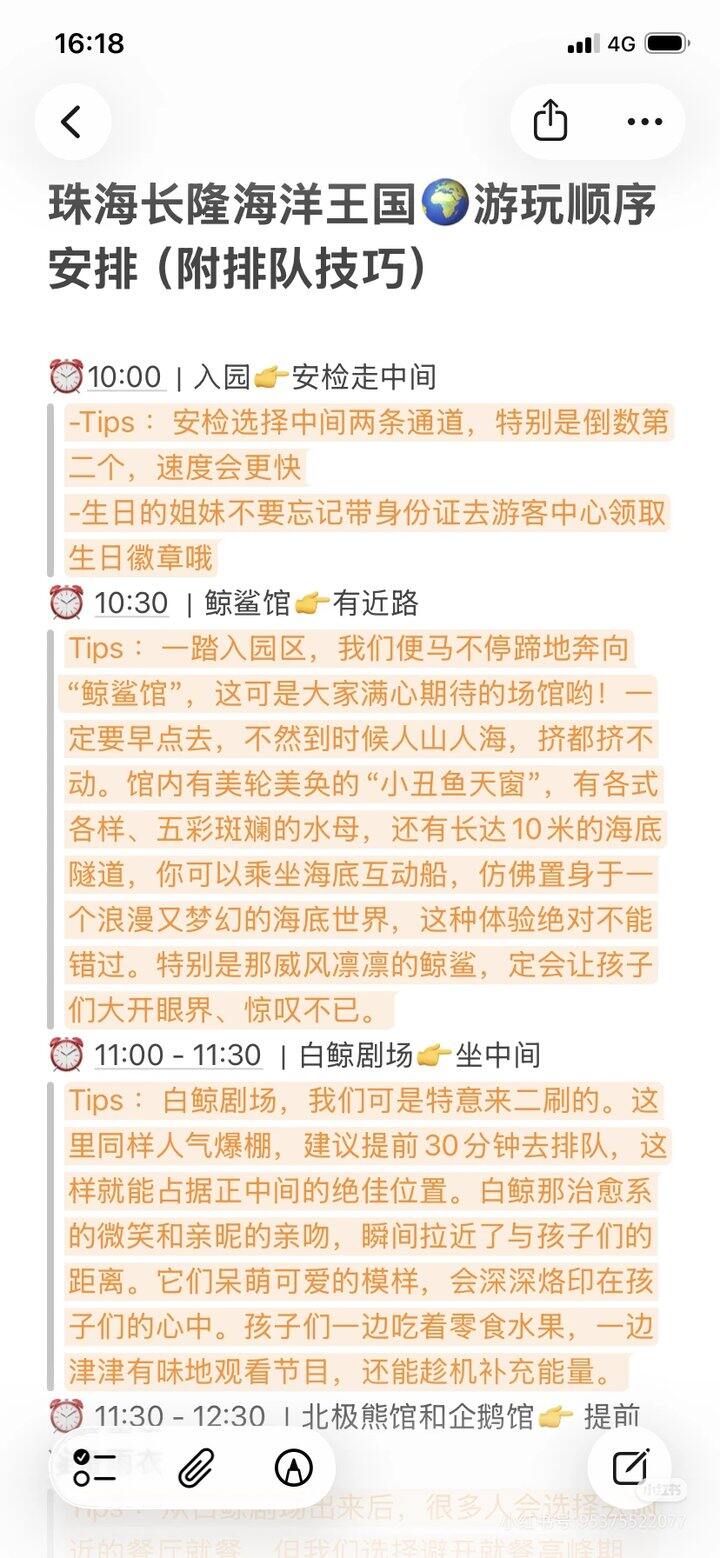720x1558 pixels.
Task: Open the underlined 10:30 time link
Action: tap(131, 603)
